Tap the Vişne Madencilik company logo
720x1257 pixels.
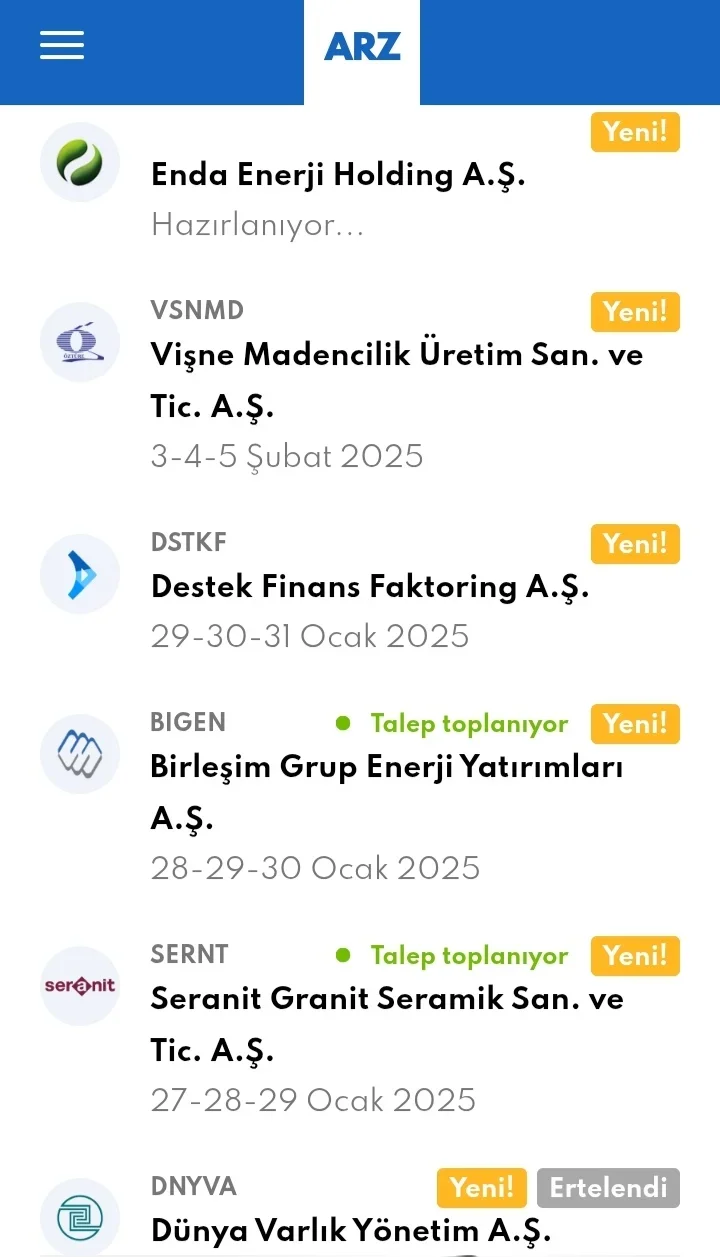[x=80, y=342]
